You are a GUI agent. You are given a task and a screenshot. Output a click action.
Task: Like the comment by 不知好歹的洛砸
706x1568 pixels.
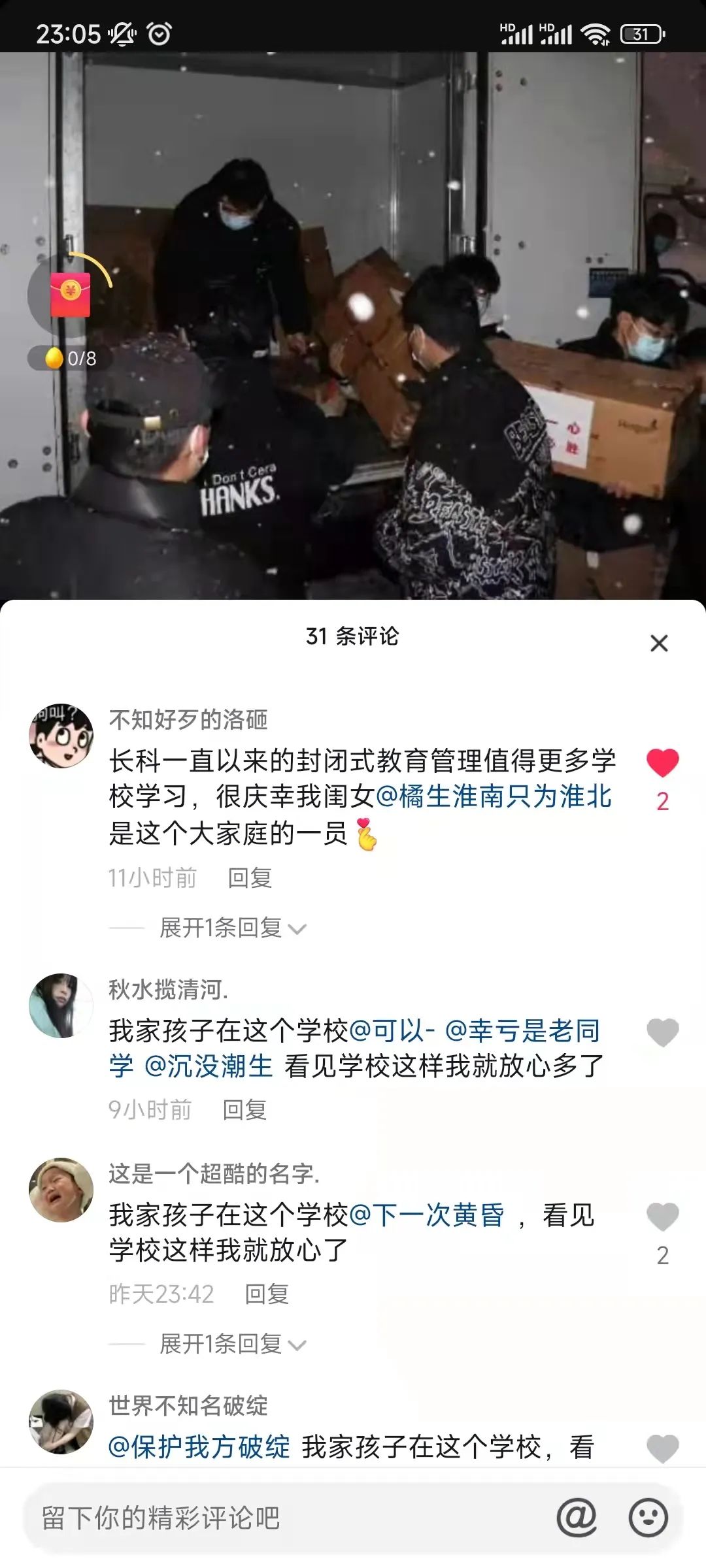662,763
